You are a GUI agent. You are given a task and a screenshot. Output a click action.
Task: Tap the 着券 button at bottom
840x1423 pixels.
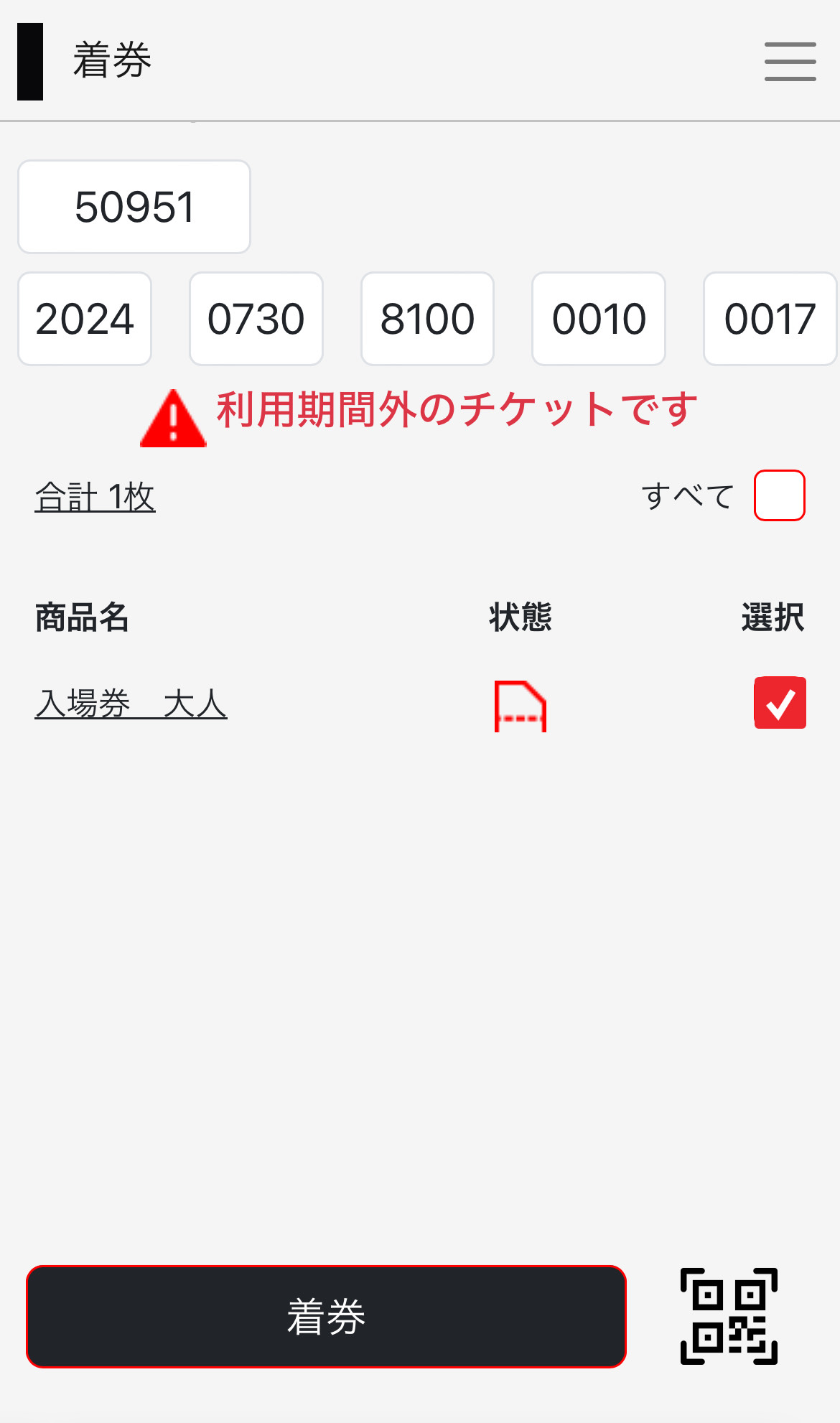tap(326, 1317)
